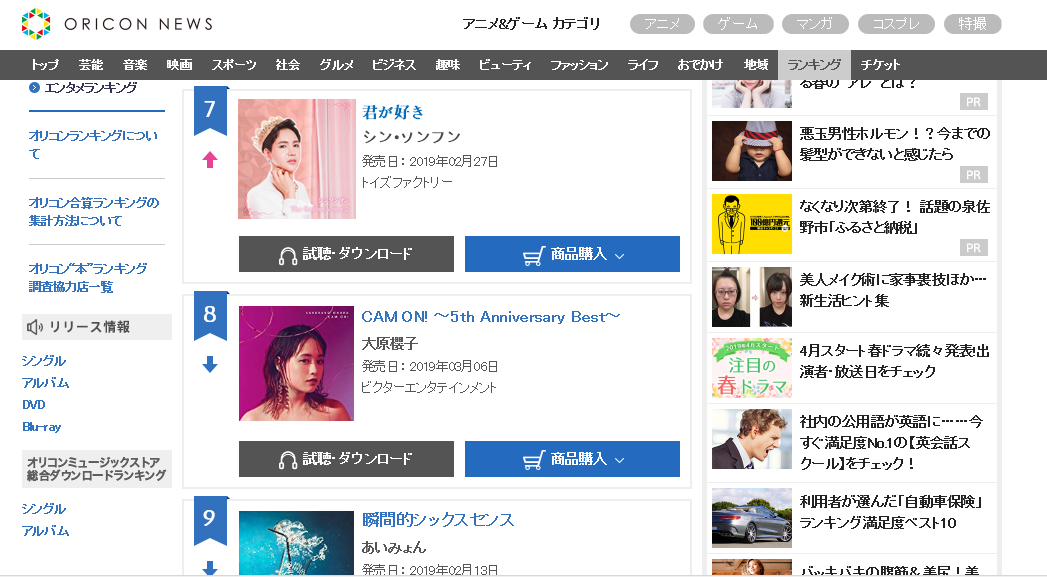Open CAM ON! ～5th Anniversary Best～ title

click(490, 317)
